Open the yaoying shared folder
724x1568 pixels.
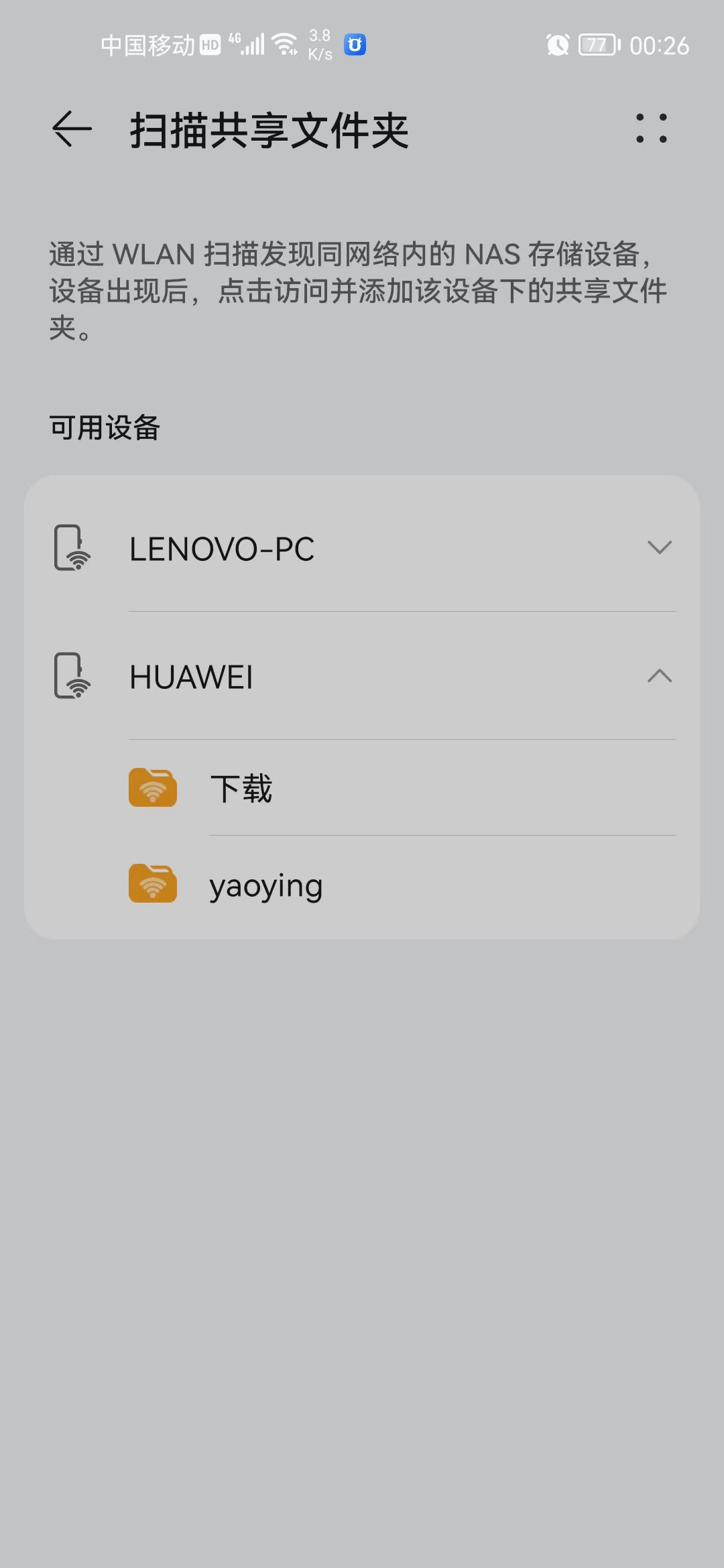(265, 885)
